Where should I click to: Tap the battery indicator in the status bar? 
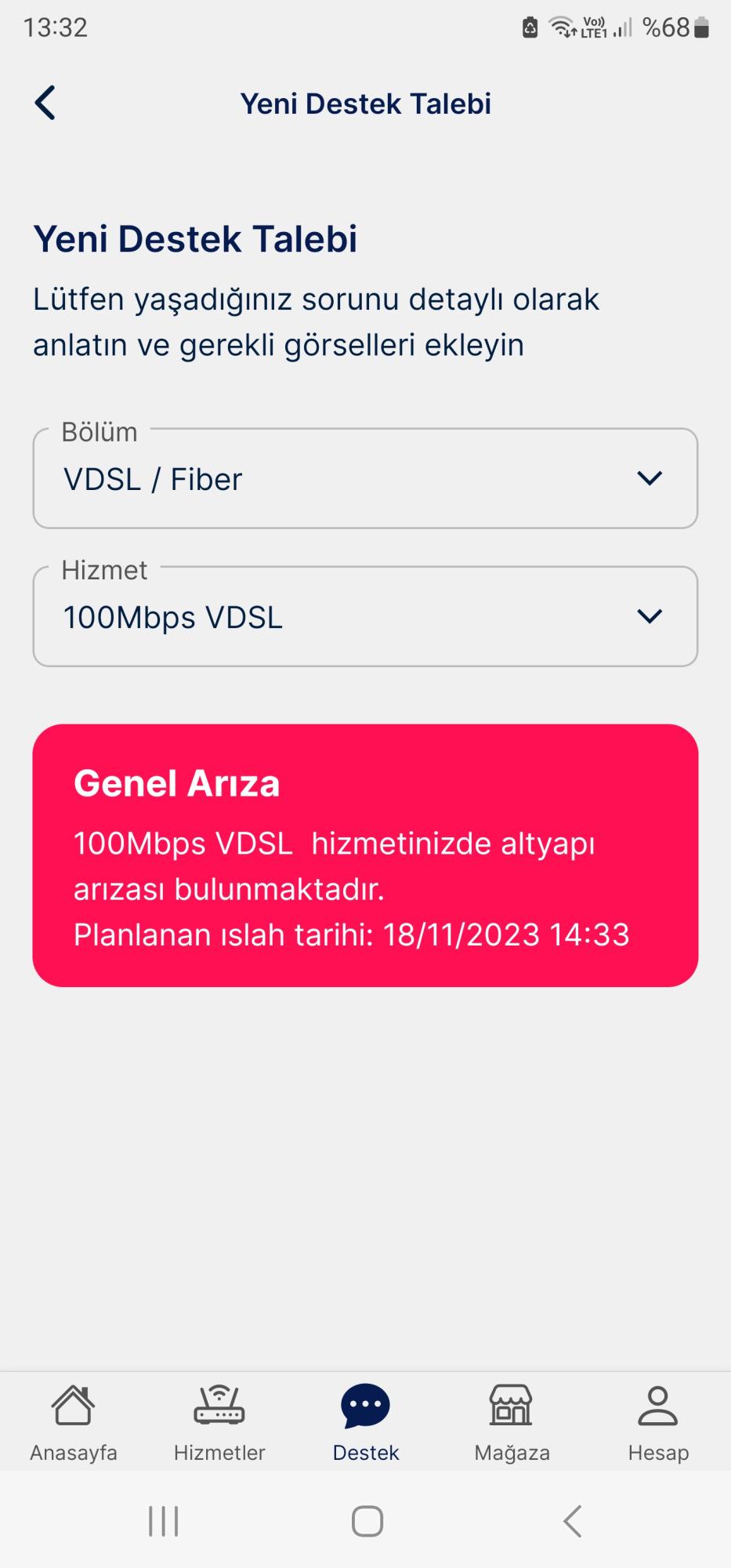point(700,26)
